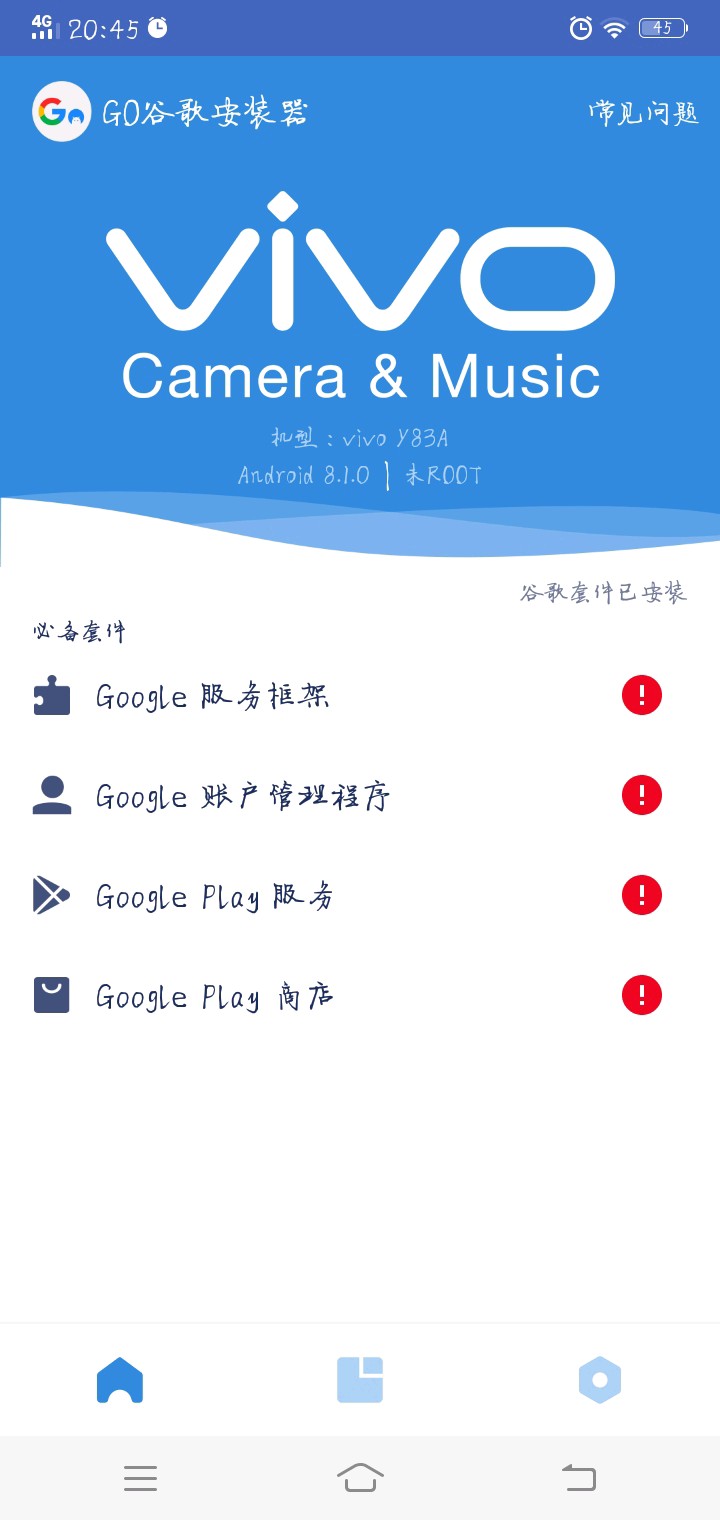Switch to the home tab
The width and height of the screenshot is (720, 1520).
point(120,1380)
